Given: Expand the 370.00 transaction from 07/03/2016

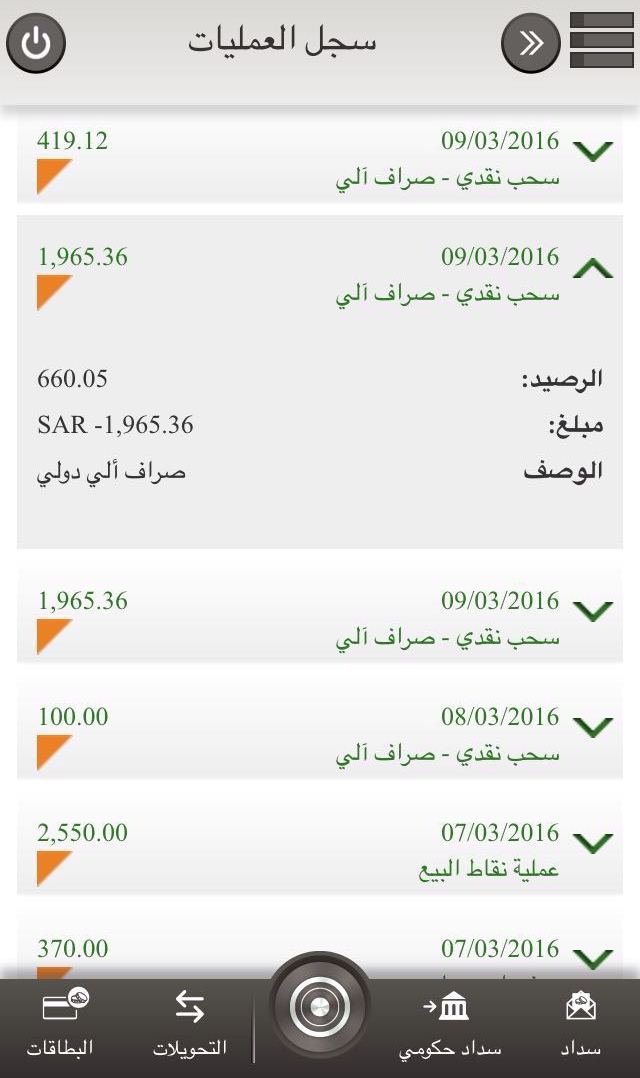Looking at the screenshot, I should click(x=593, y=958).
